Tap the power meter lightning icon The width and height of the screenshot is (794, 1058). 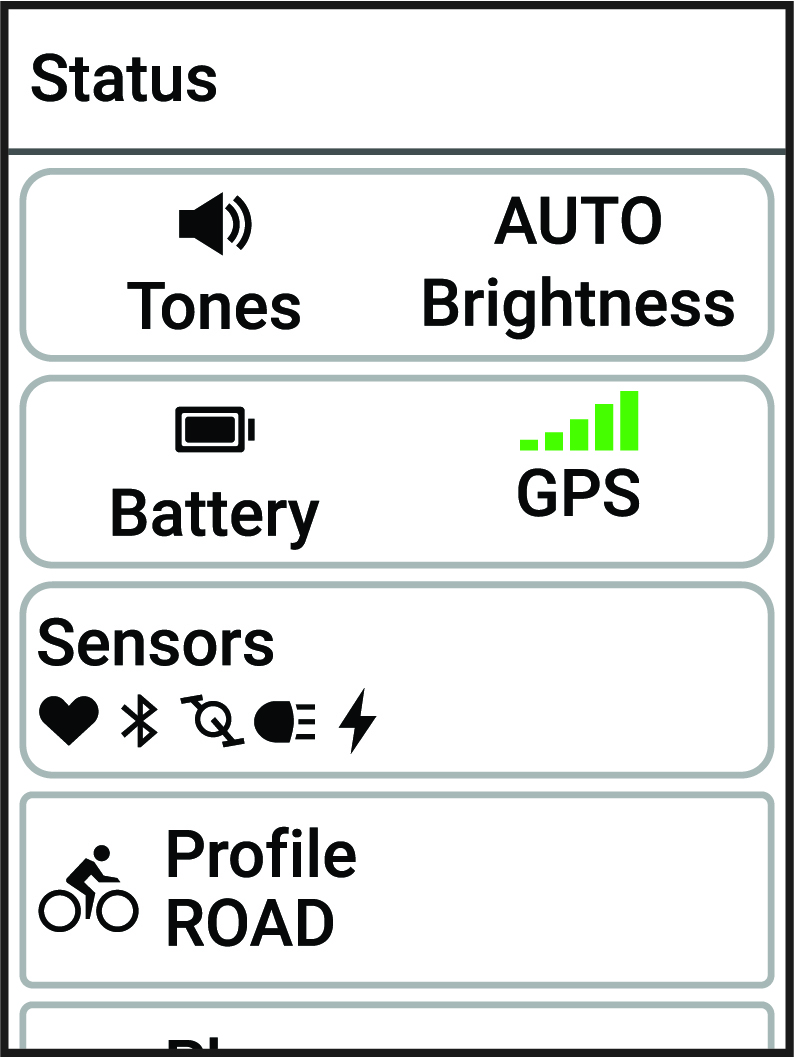coord(357,716)
